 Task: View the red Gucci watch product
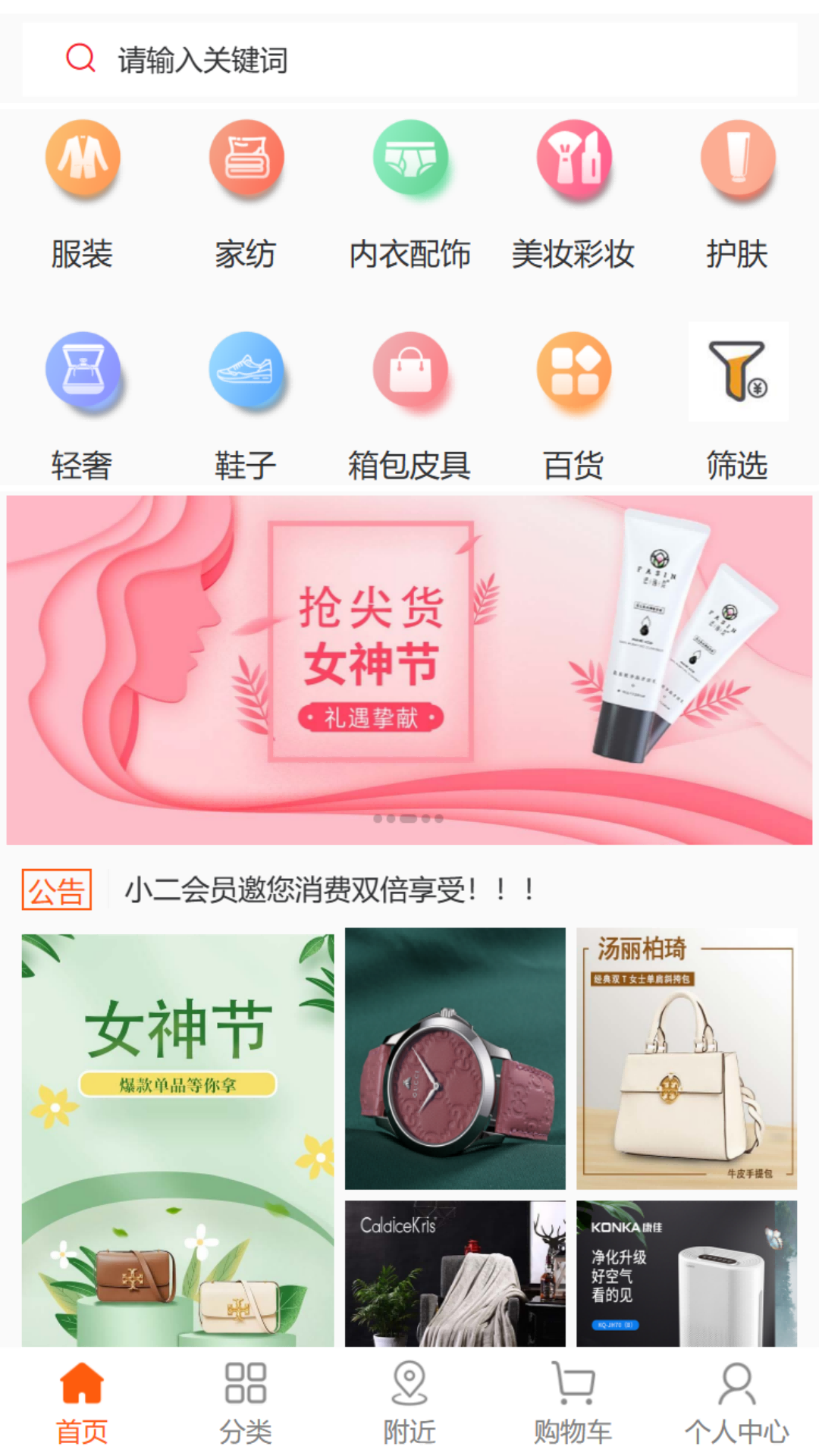point(455,1058)
